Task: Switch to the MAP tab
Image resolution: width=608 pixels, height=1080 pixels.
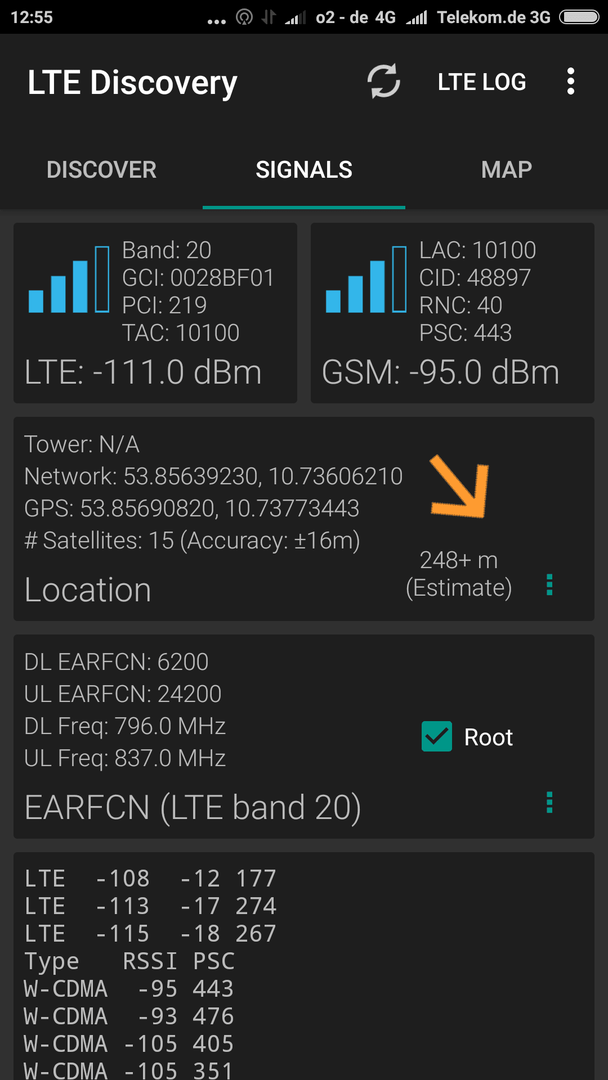Action: point(506,169)
